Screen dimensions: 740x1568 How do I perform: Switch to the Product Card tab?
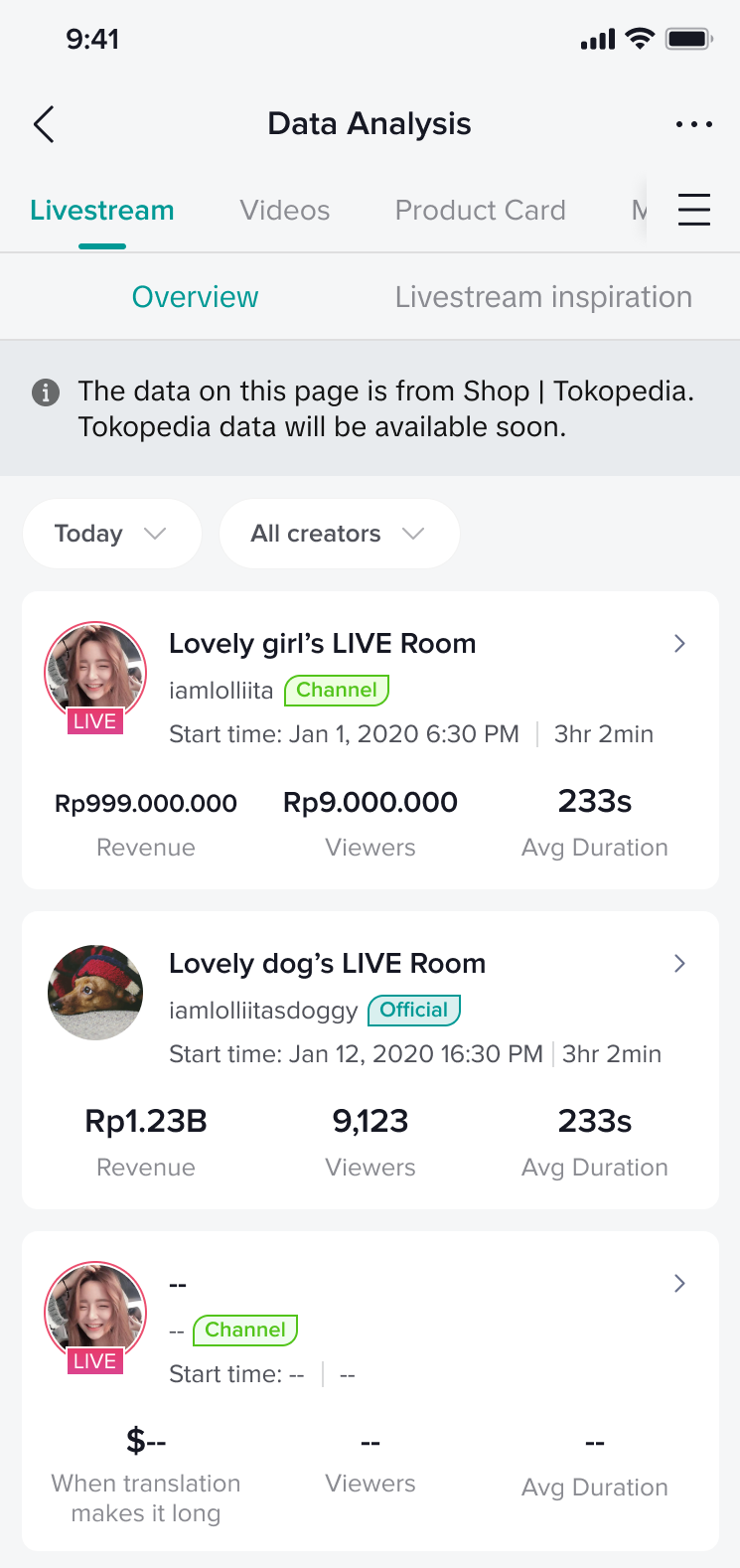tap(480, 211)
